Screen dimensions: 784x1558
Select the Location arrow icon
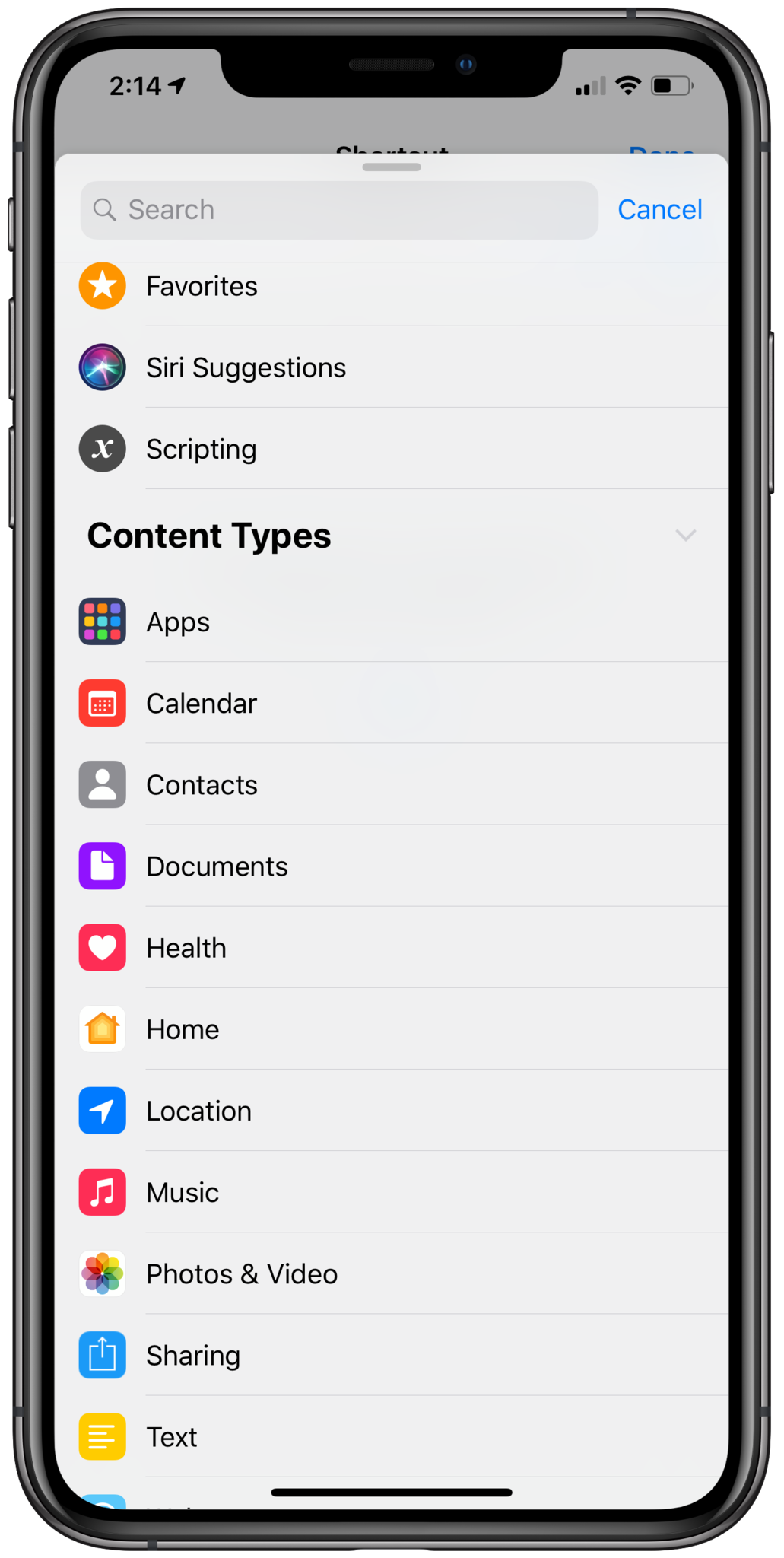(x=101, y=1111)
